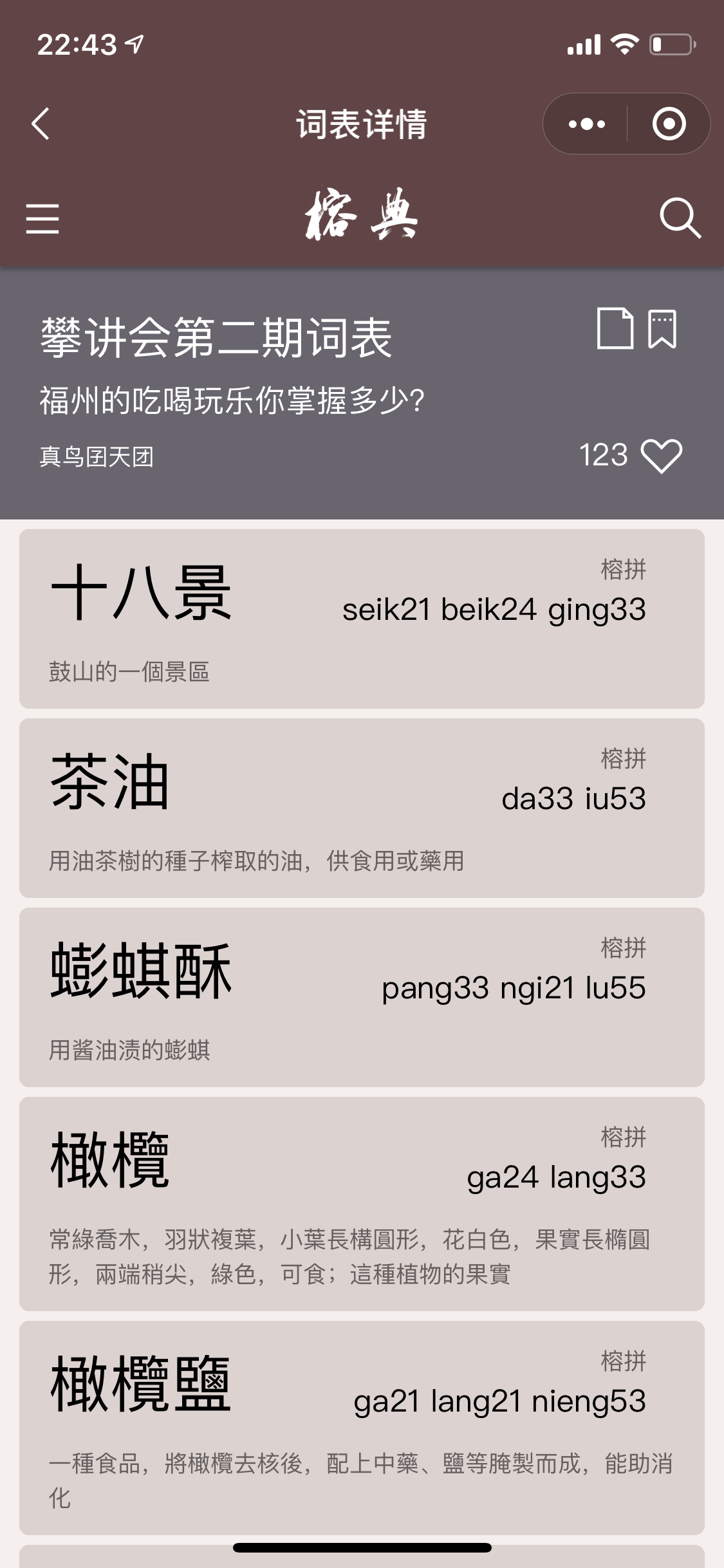Open the WeChat more options (...) menu
Screen dimensions: 724x1568
(x=586, y=124)
